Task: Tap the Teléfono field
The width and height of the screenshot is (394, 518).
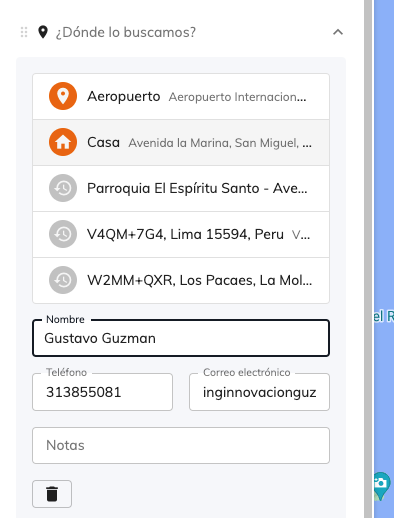Action: pyautogui.click(x=102, y=392)
